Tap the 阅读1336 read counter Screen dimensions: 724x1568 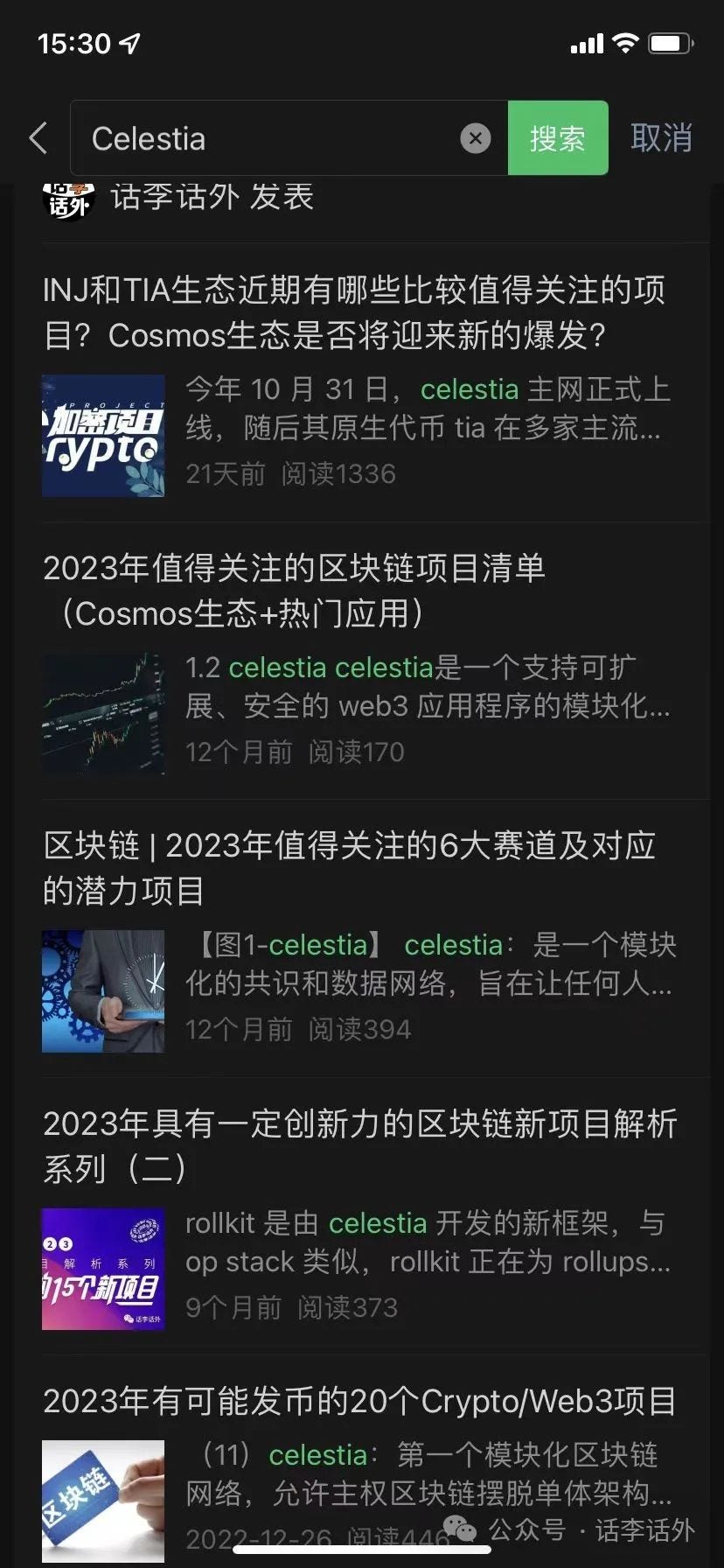(338, 473)
